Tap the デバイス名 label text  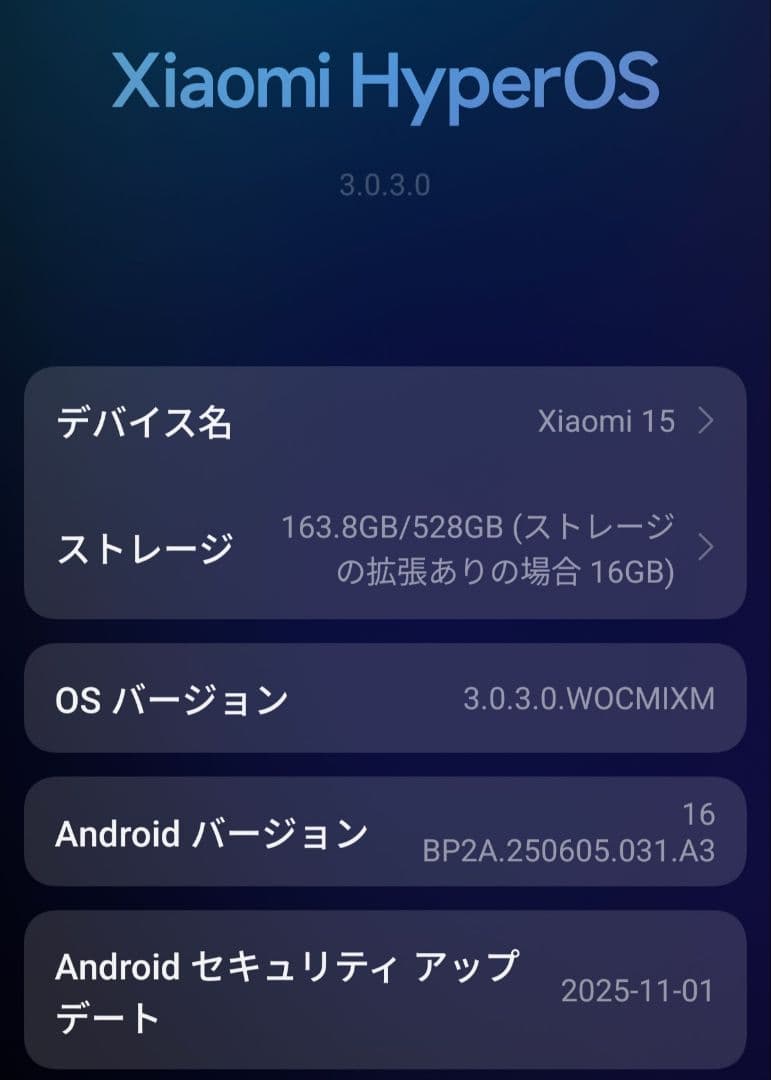pyautogui.click(x=145, y=424)
